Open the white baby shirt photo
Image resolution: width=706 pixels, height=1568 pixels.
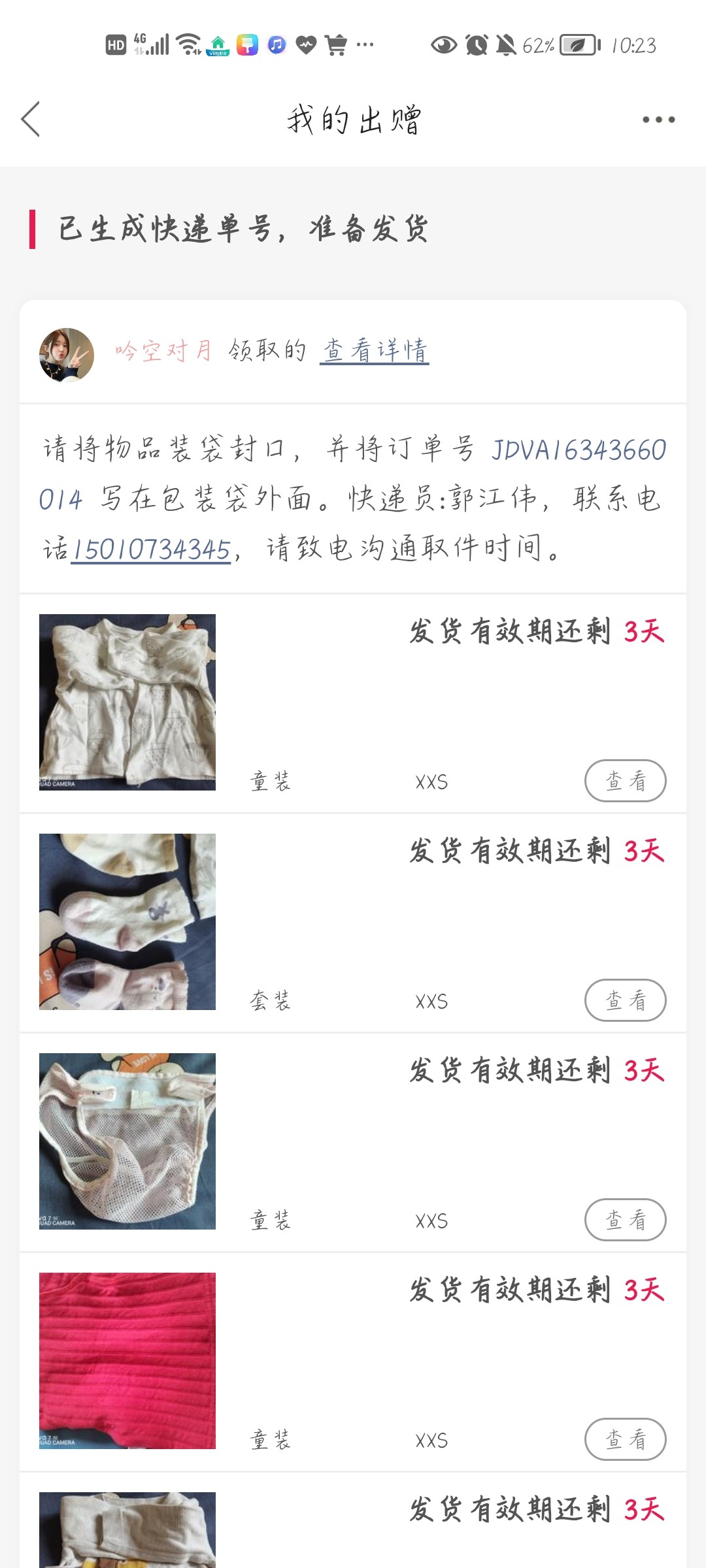coord(127,702)
